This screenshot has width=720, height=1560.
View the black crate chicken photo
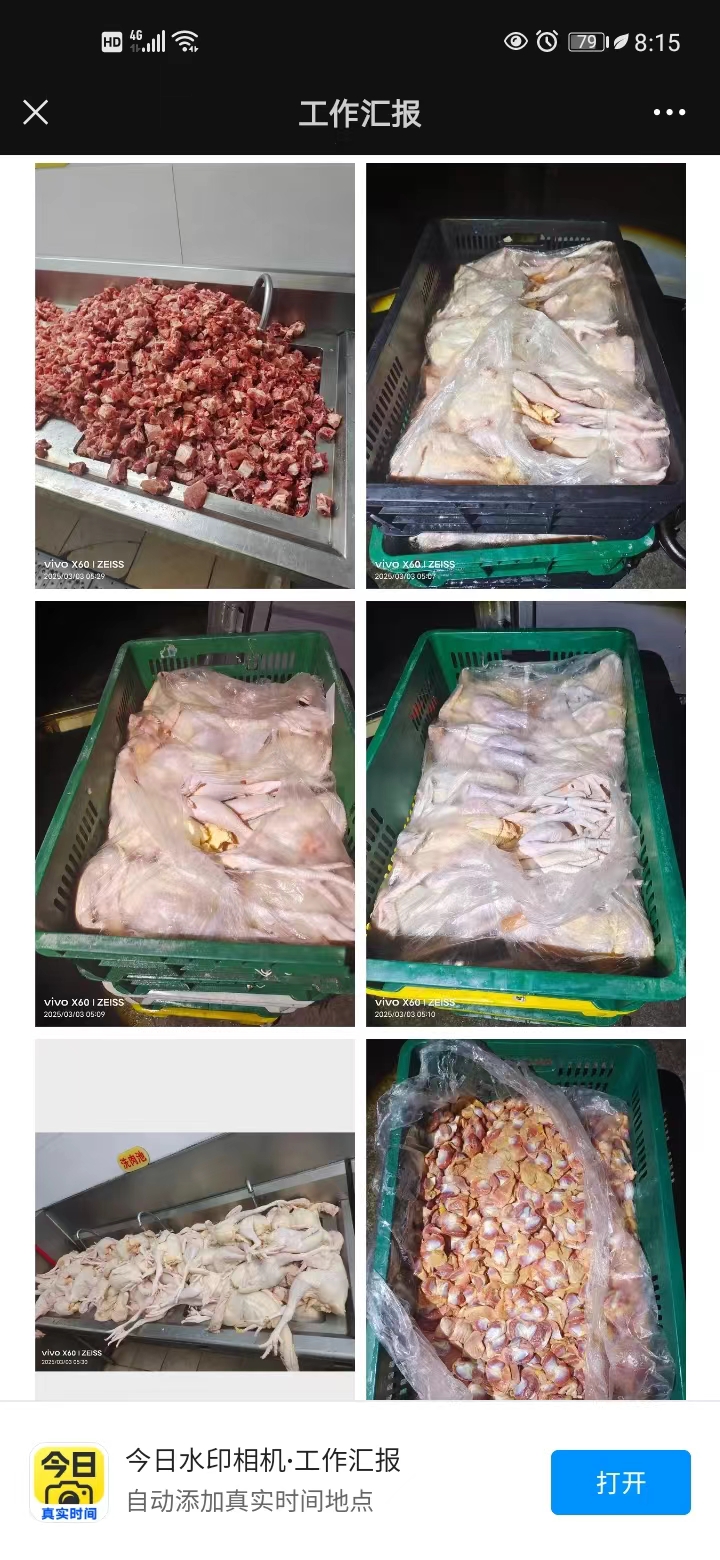pos(525,375)
